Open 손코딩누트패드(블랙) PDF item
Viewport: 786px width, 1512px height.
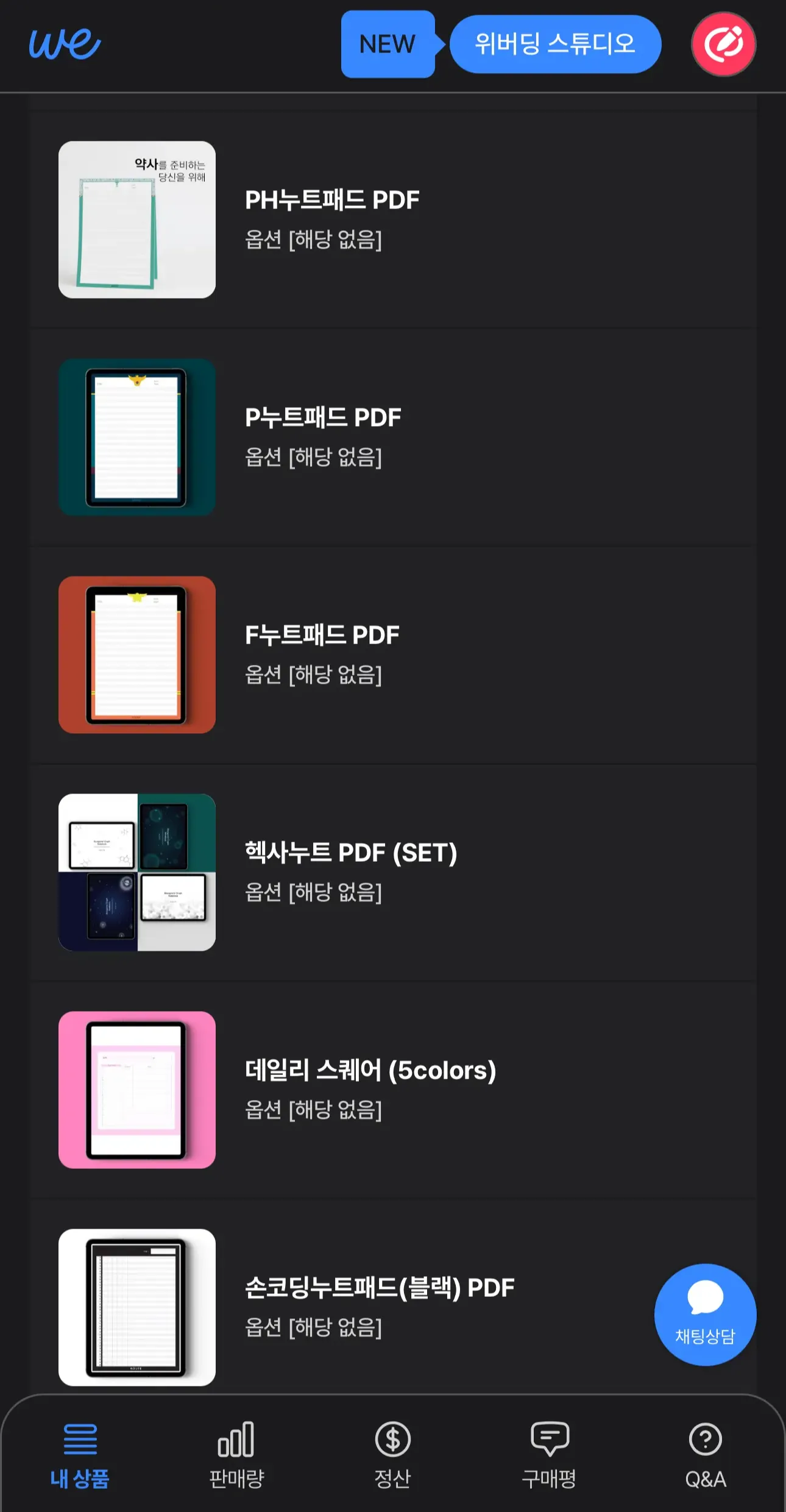click(379, 1288)
